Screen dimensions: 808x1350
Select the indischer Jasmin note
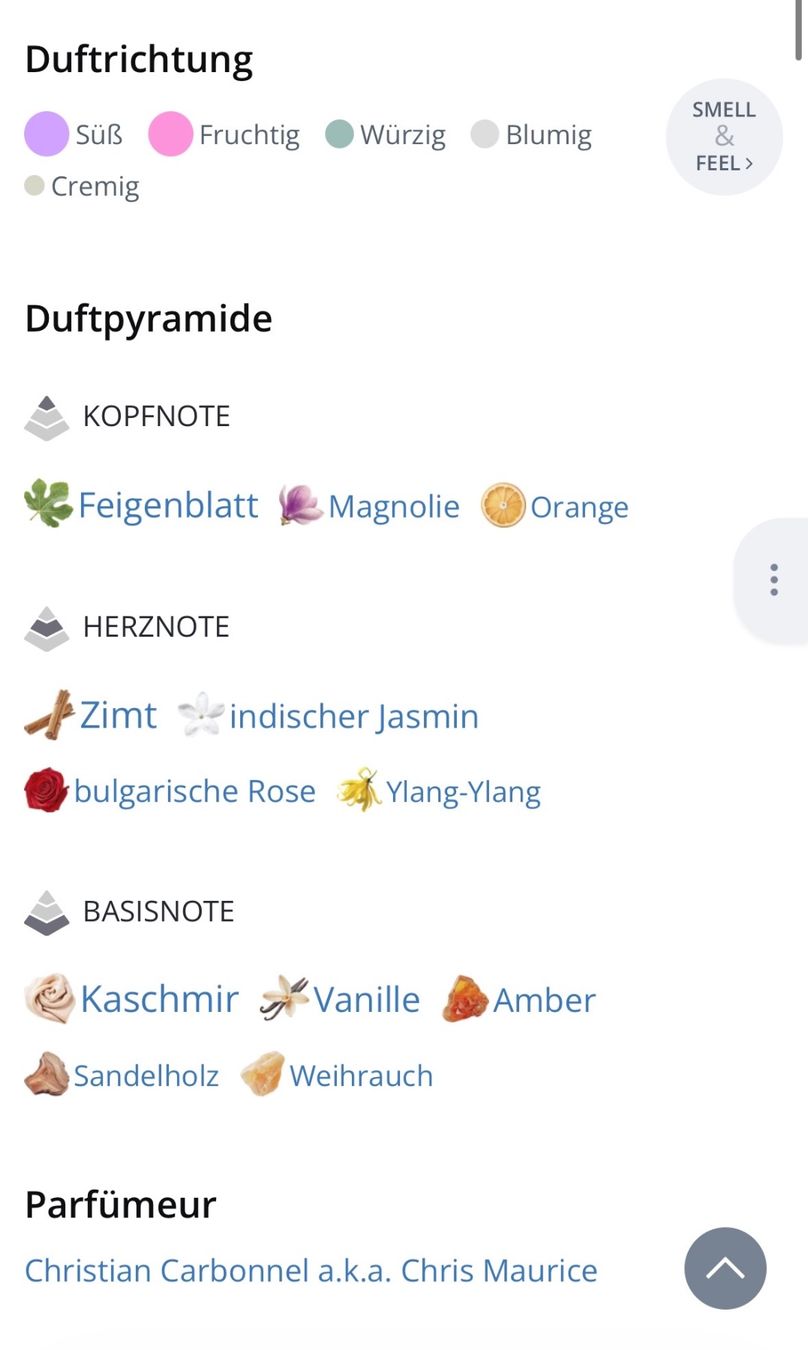click(x=328, y=716)
